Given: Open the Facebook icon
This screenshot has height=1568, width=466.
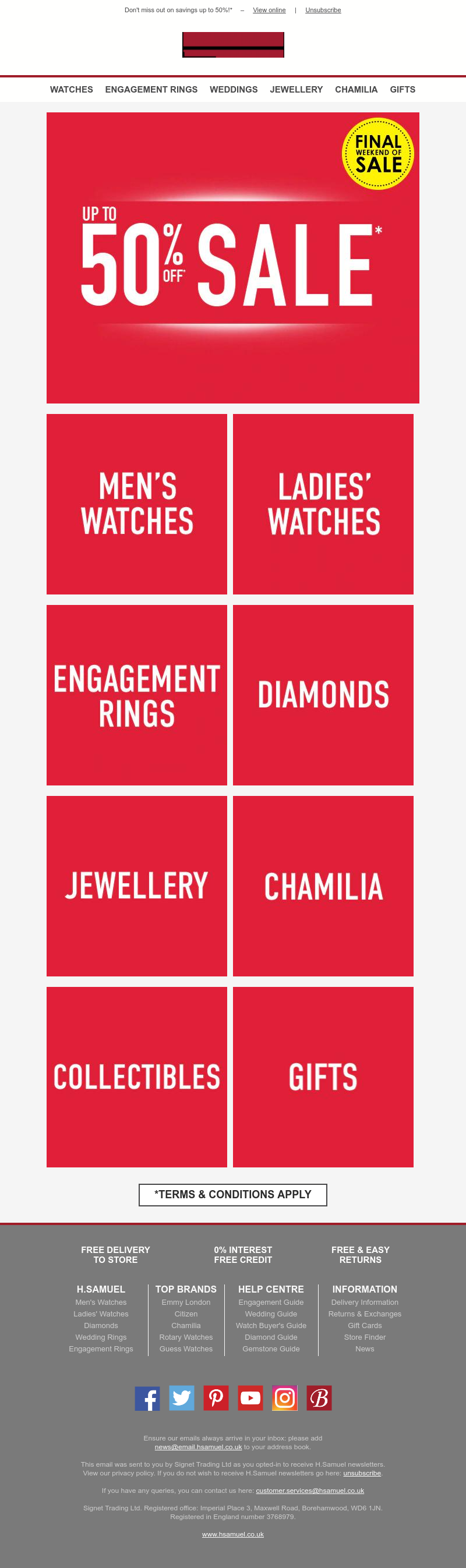Looking at the screenshot, I should 147,1397.
